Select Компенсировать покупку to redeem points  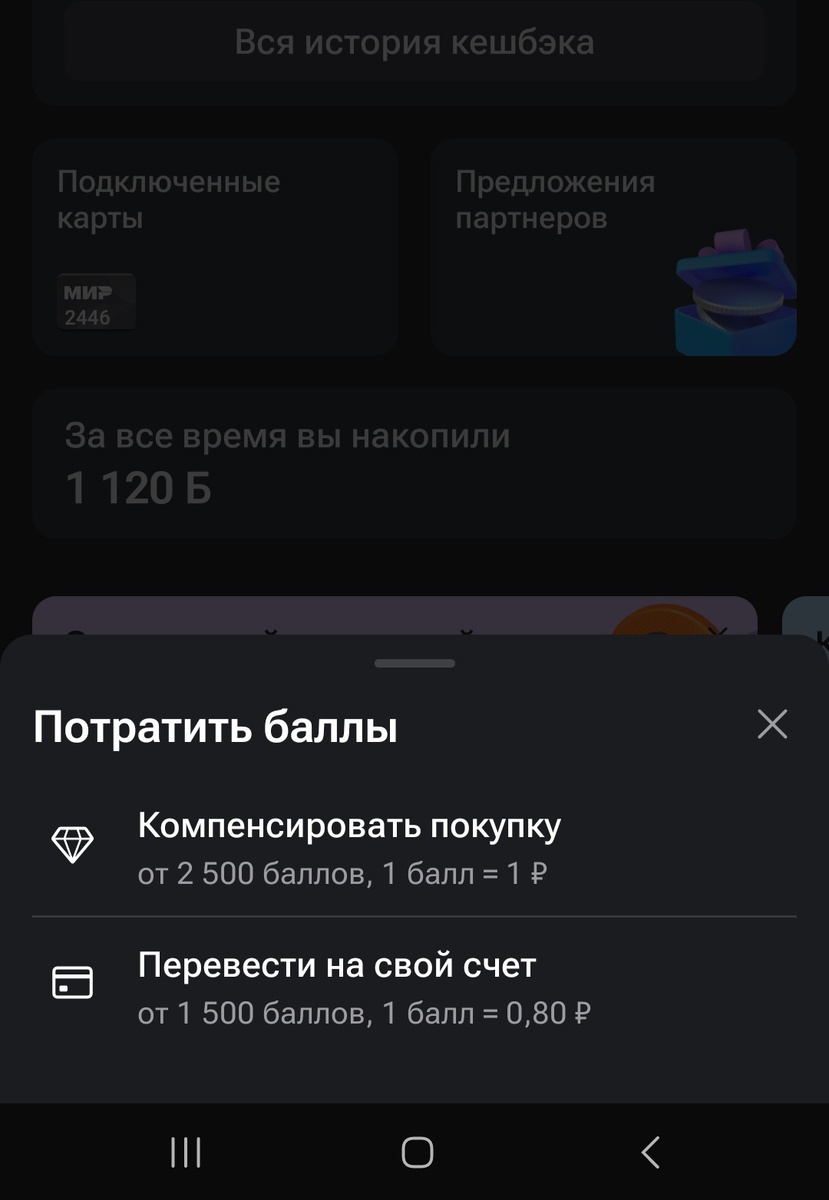click(350, 825)
